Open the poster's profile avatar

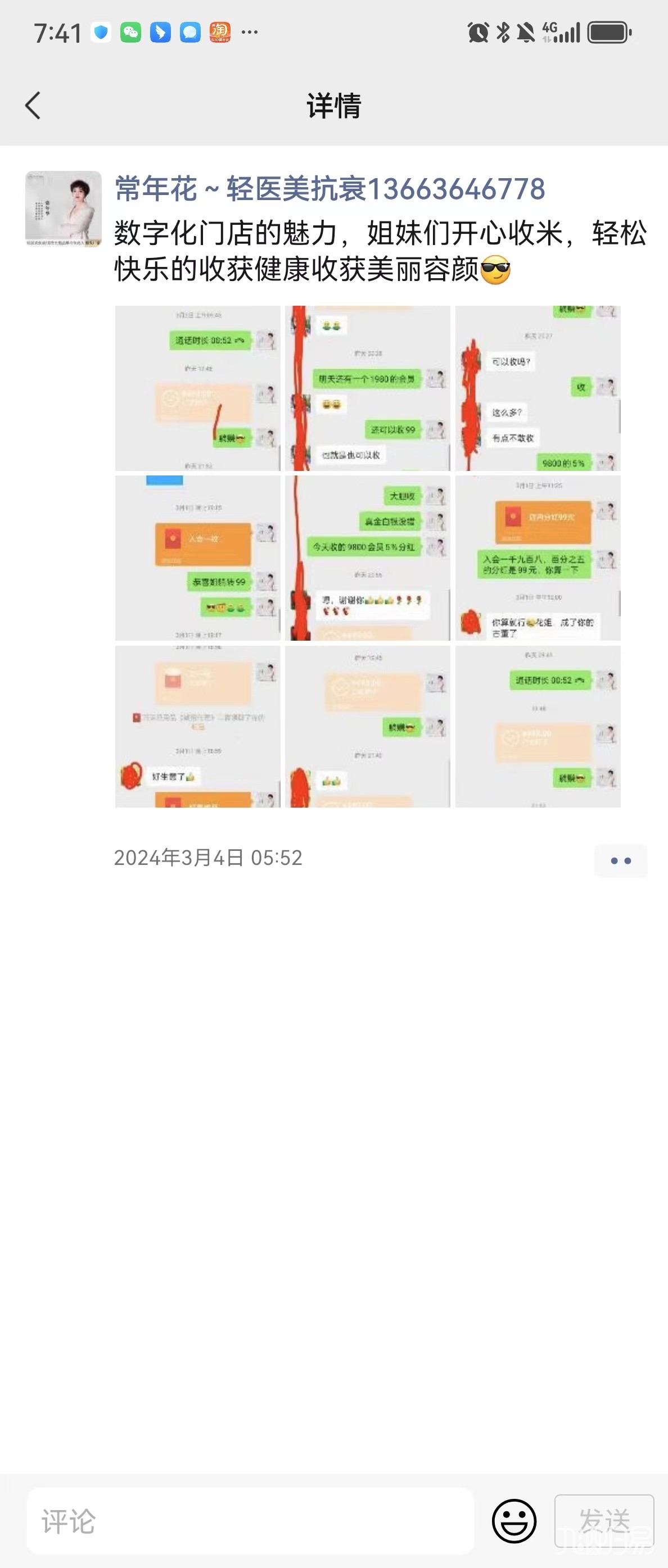coord(64,209)
